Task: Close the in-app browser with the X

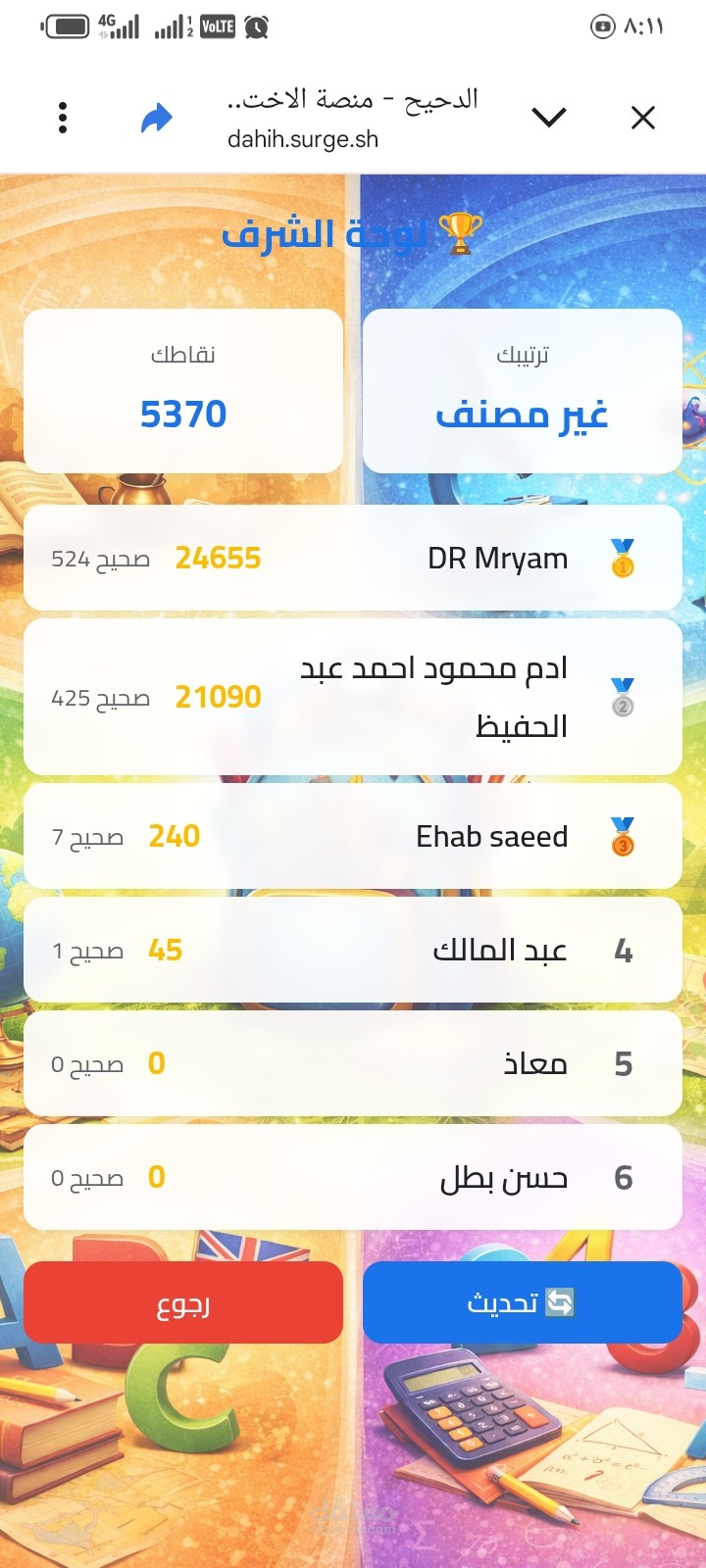Action: click(643, 119)
